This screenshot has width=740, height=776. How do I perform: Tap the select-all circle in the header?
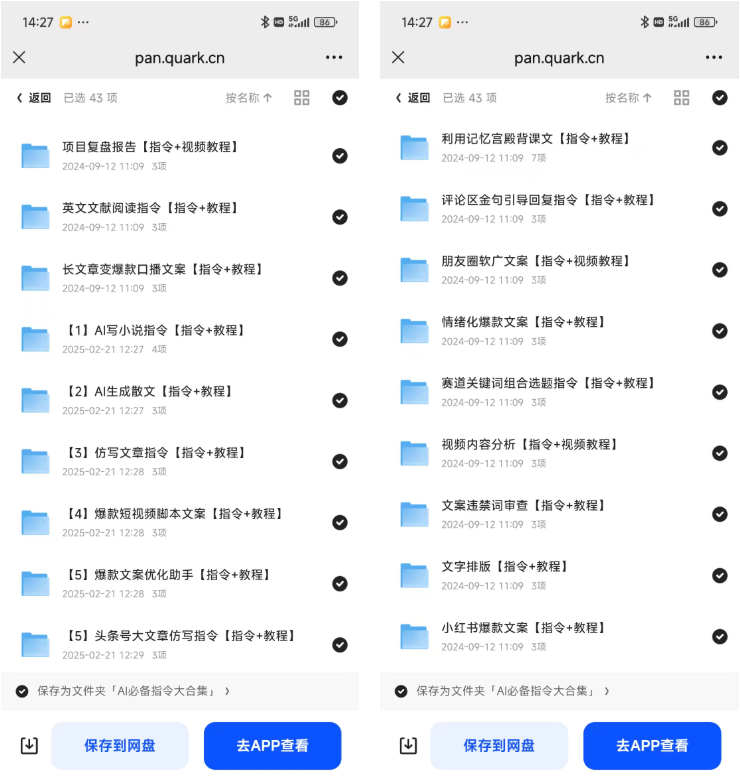(x=339, y=98)
